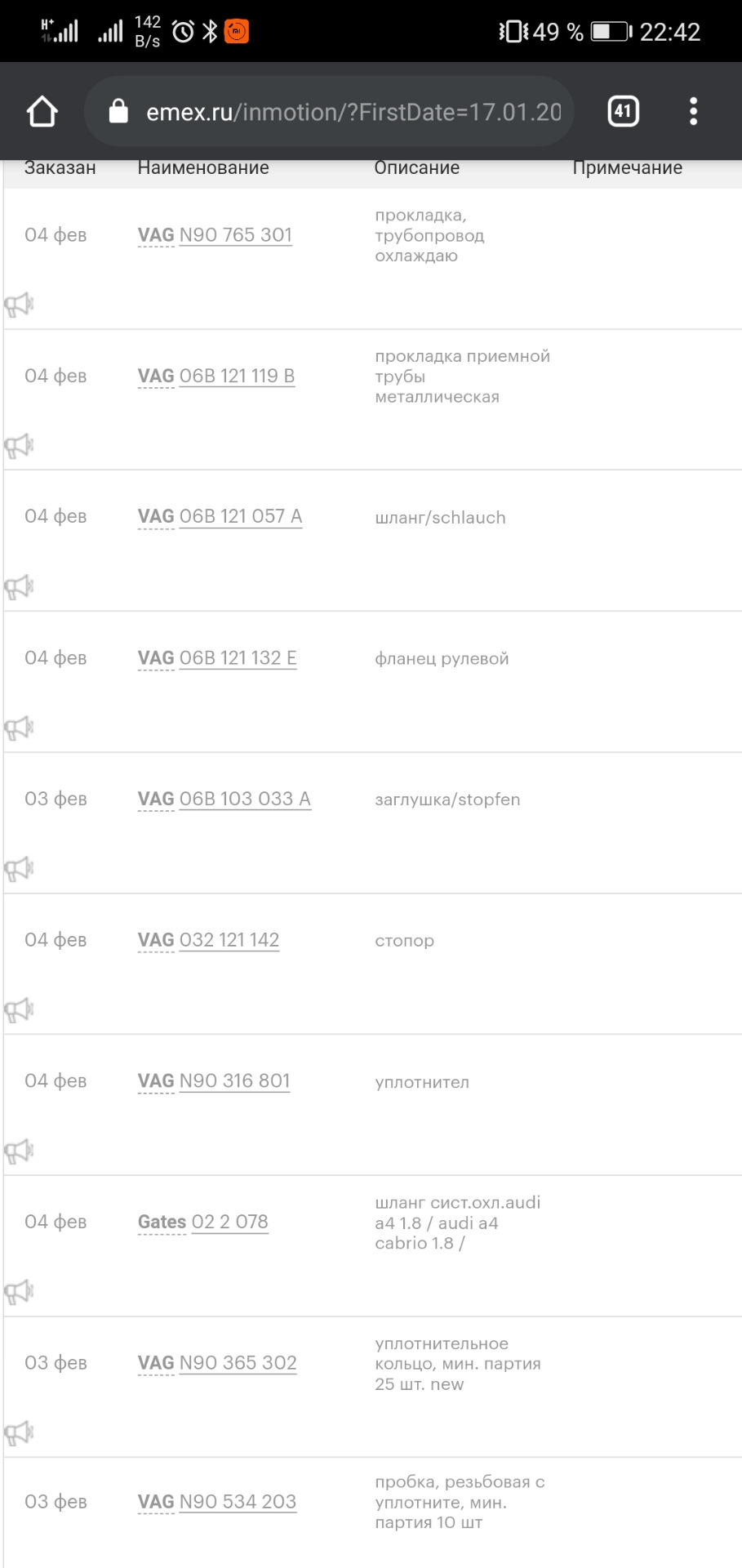This screenshot has width=742, height=1568.
Task: Open part link 06B 103 033 A
Action: (x=245, y=800)
